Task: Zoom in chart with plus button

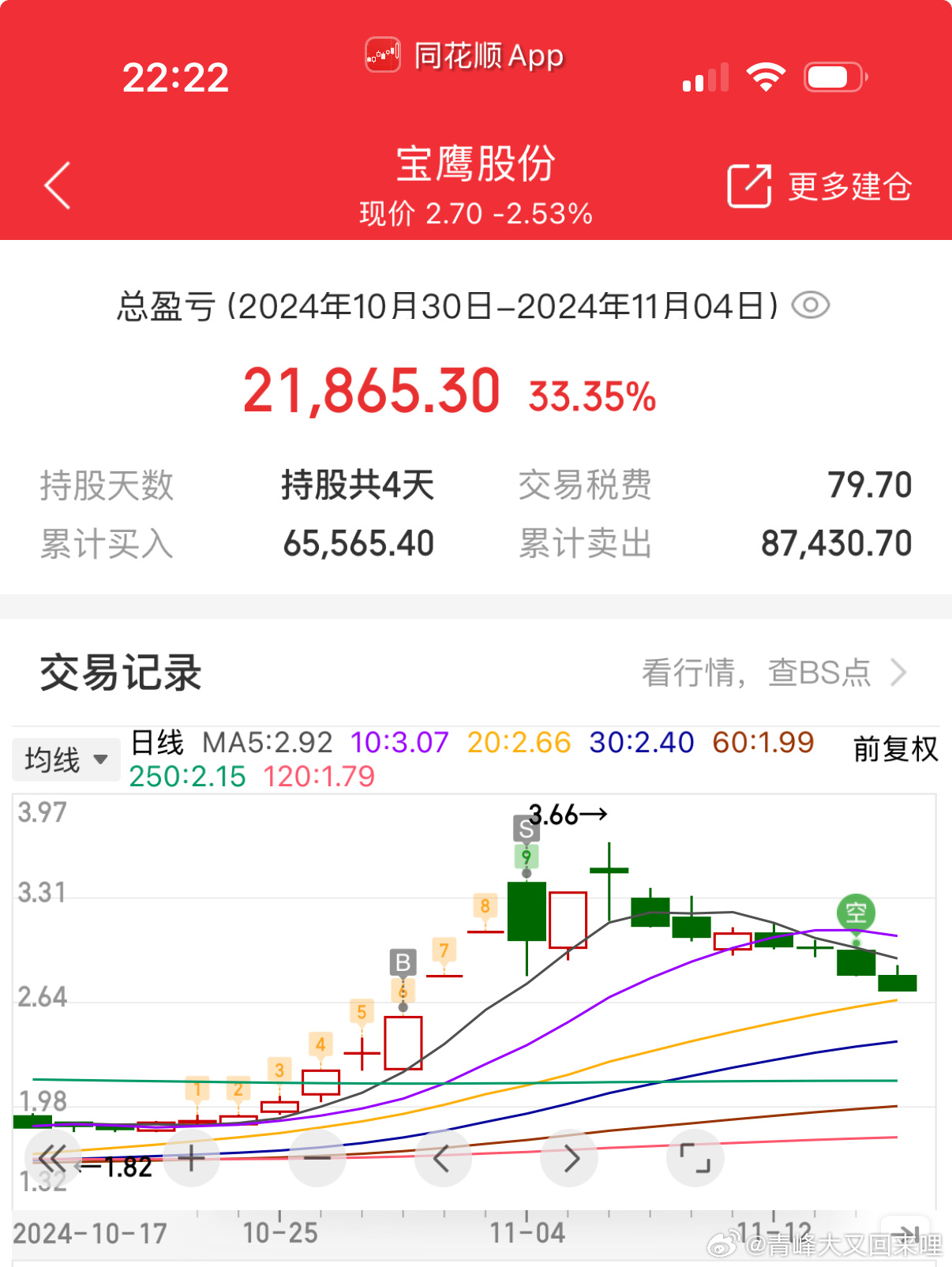Action: click(191, 1158)
